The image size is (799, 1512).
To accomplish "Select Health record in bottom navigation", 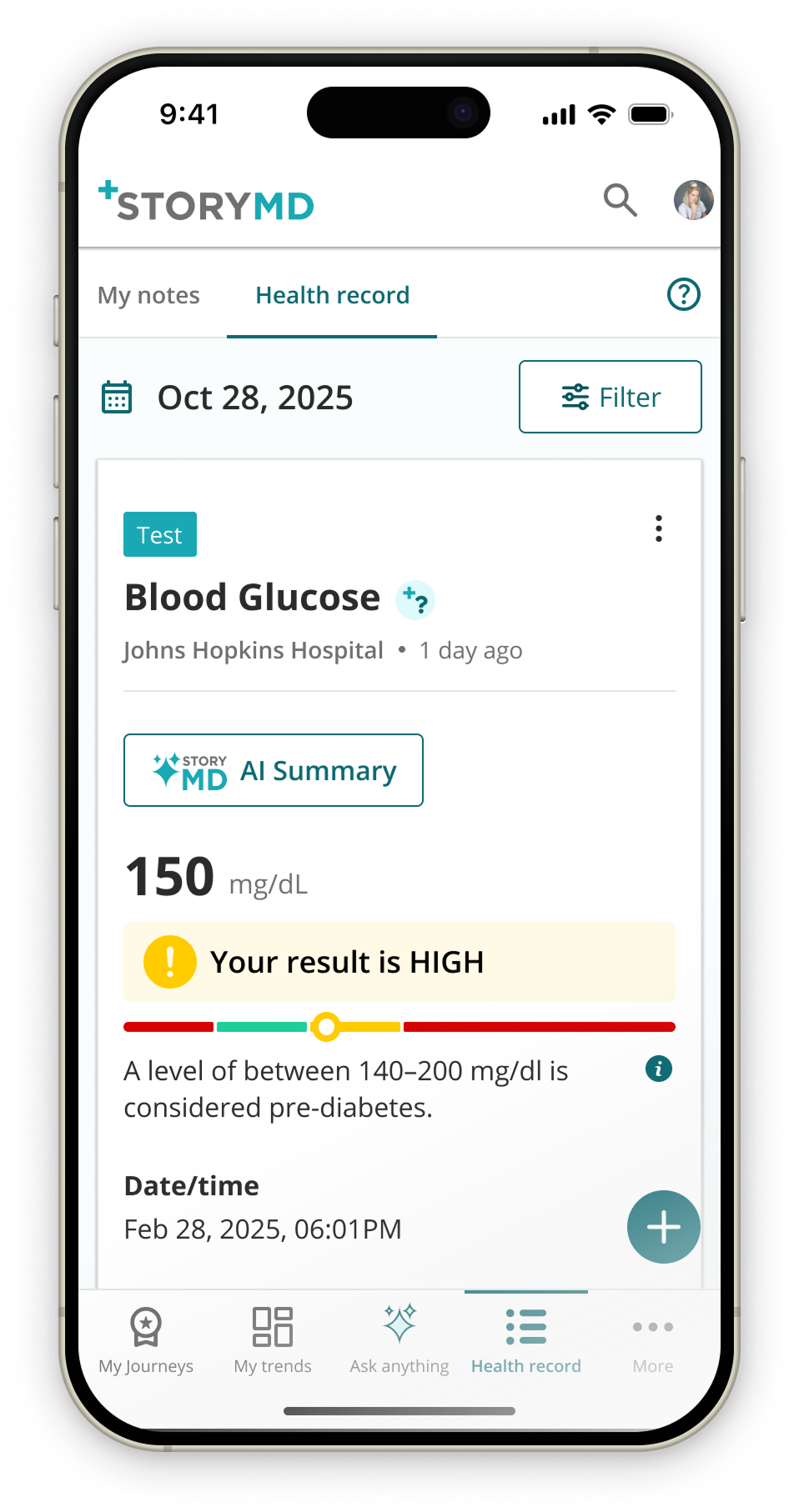I will 526,1339.
